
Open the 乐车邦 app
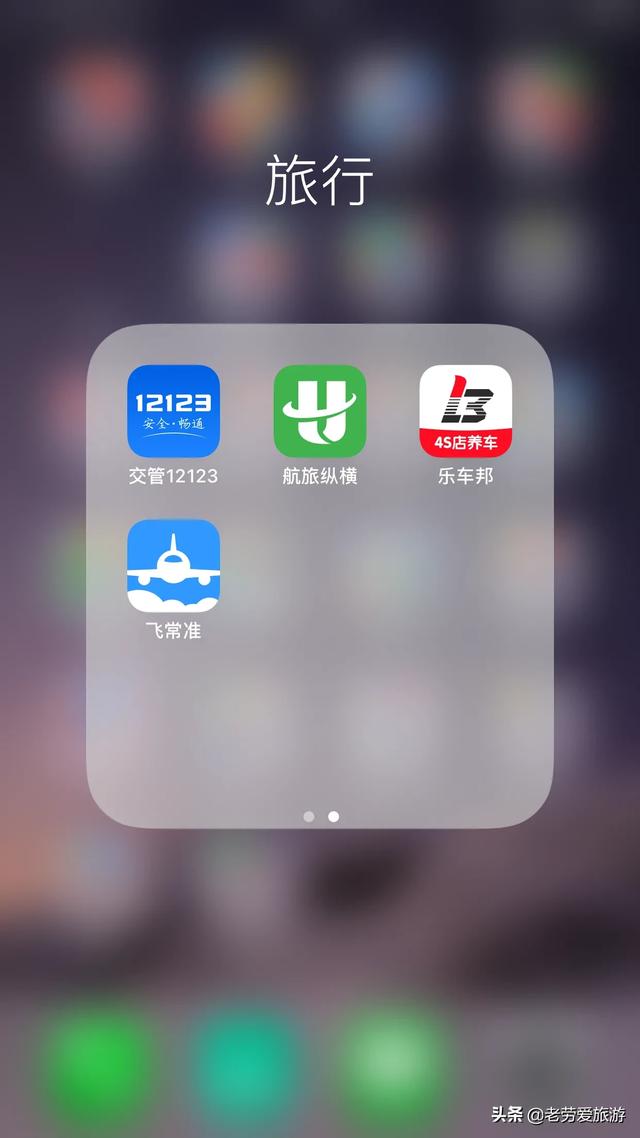pos(465,411)
